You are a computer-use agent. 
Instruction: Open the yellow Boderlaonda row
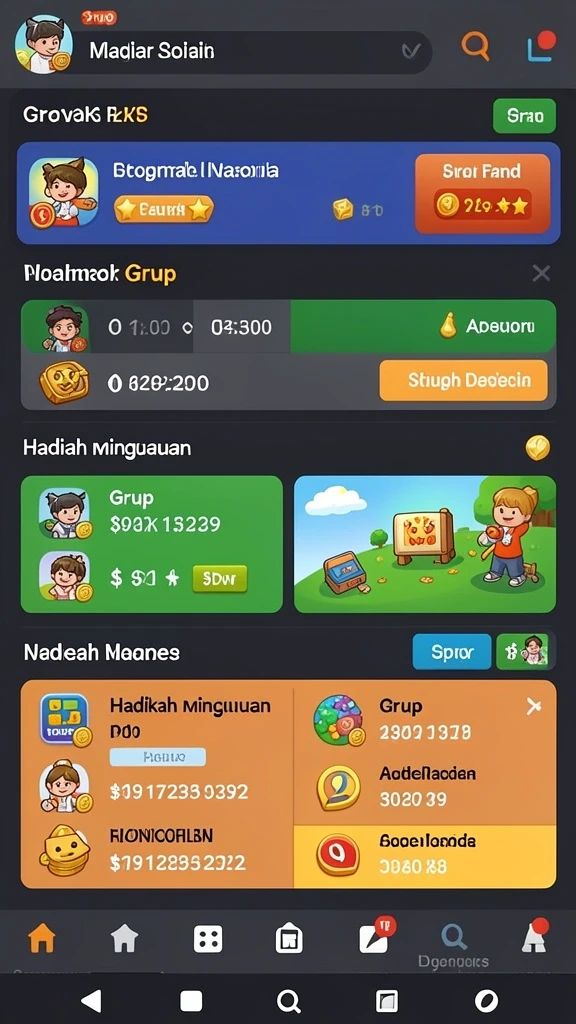point(425,856)
